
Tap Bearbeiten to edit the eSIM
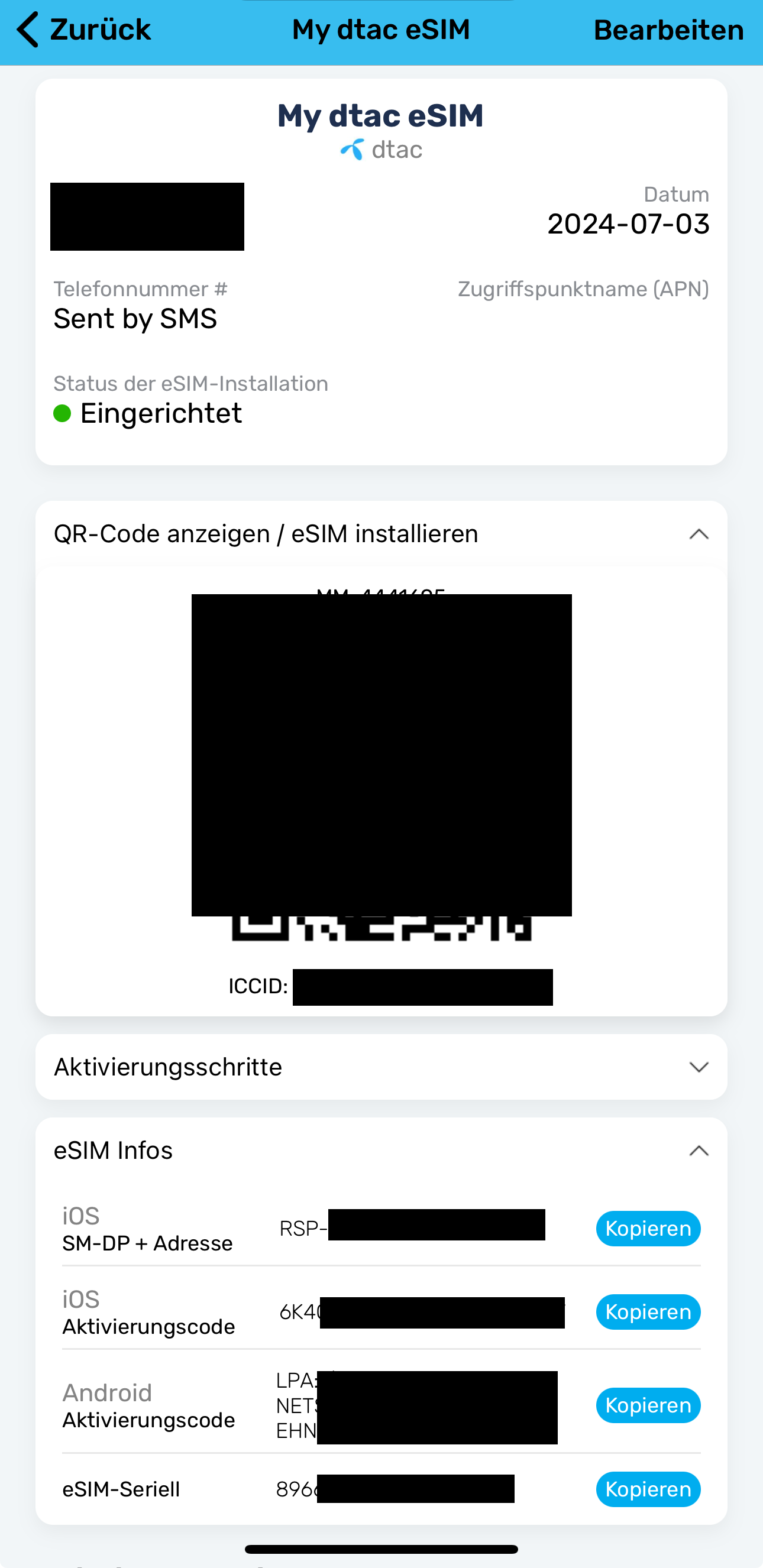click(668, 30)
